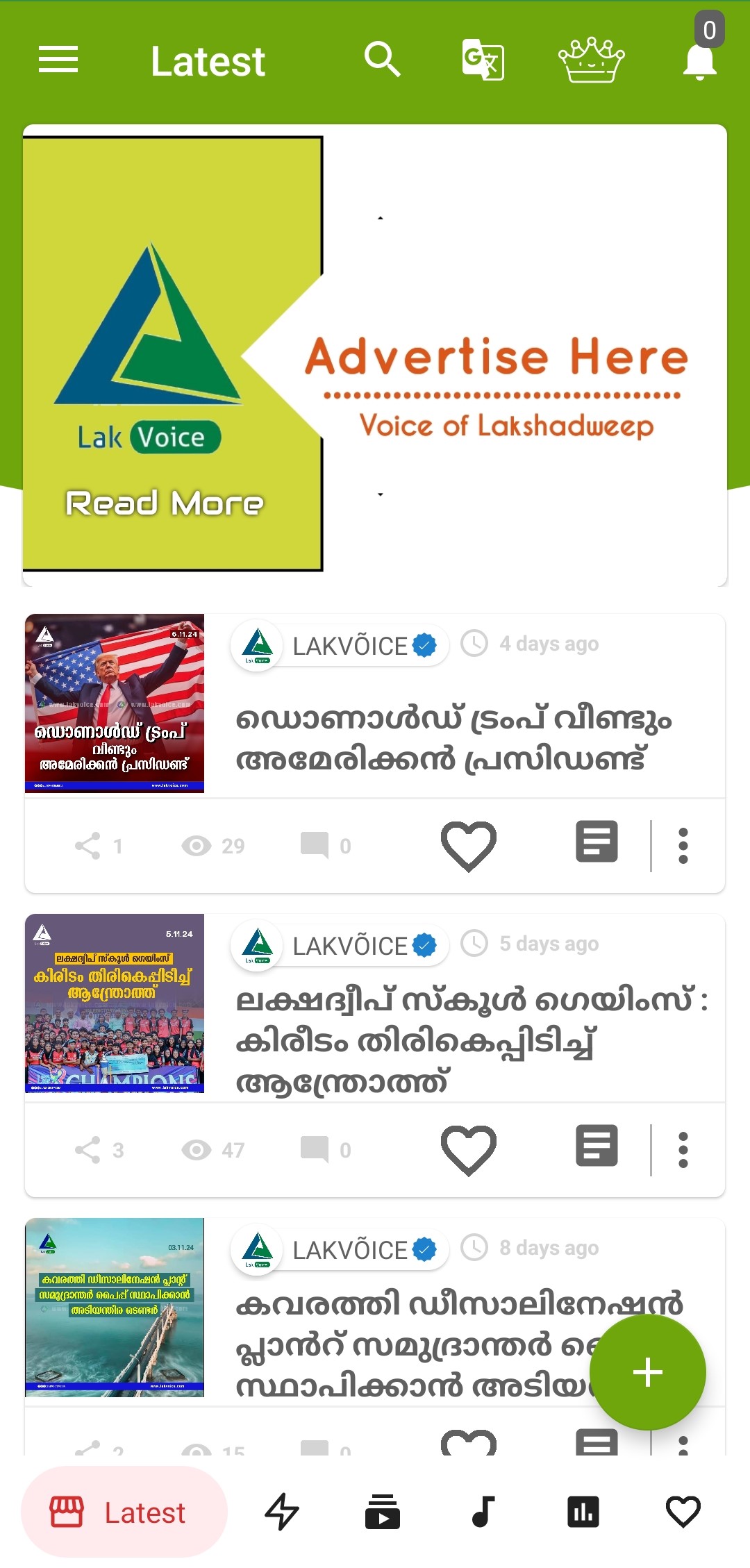Open the hamburger drawer menu
Viewport: 750px width, 1568px height.
point(58,60)
